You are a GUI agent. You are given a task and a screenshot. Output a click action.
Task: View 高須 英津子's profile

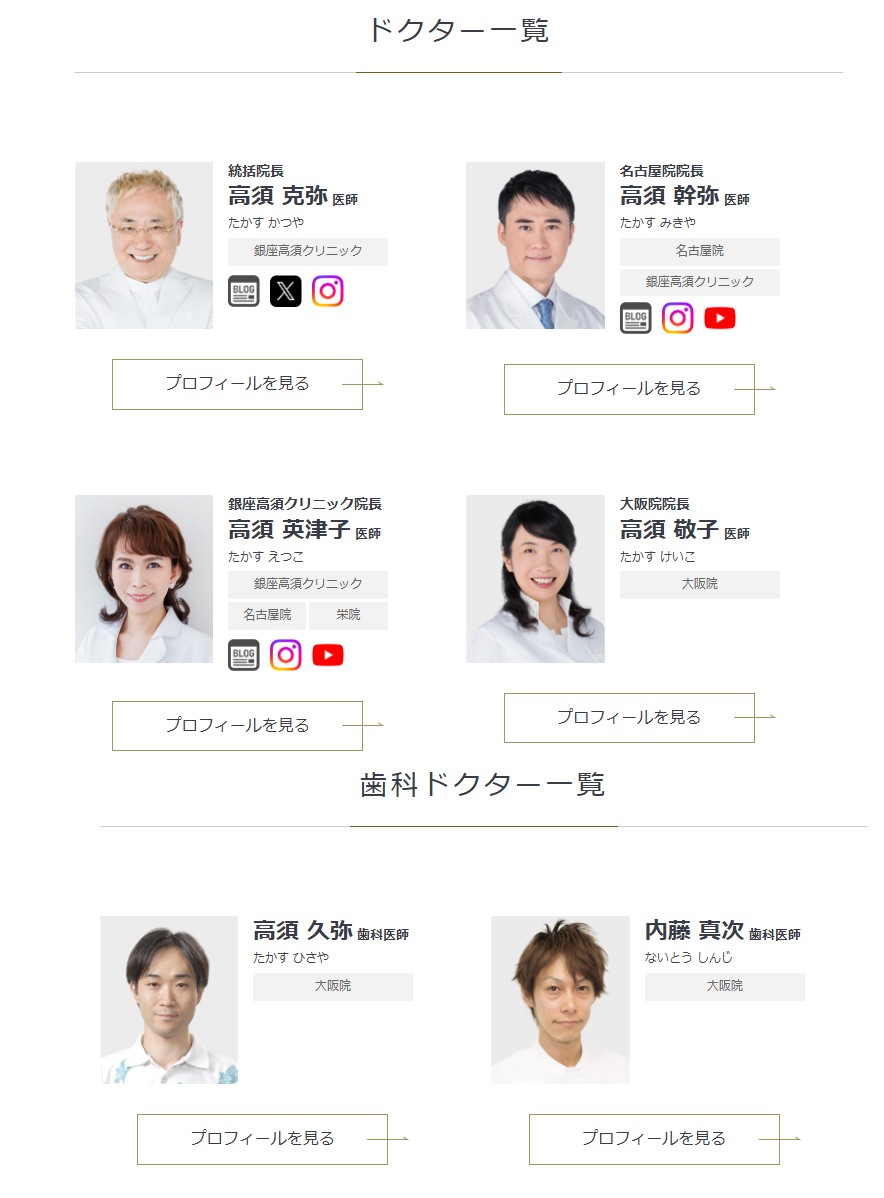point(237,726)
